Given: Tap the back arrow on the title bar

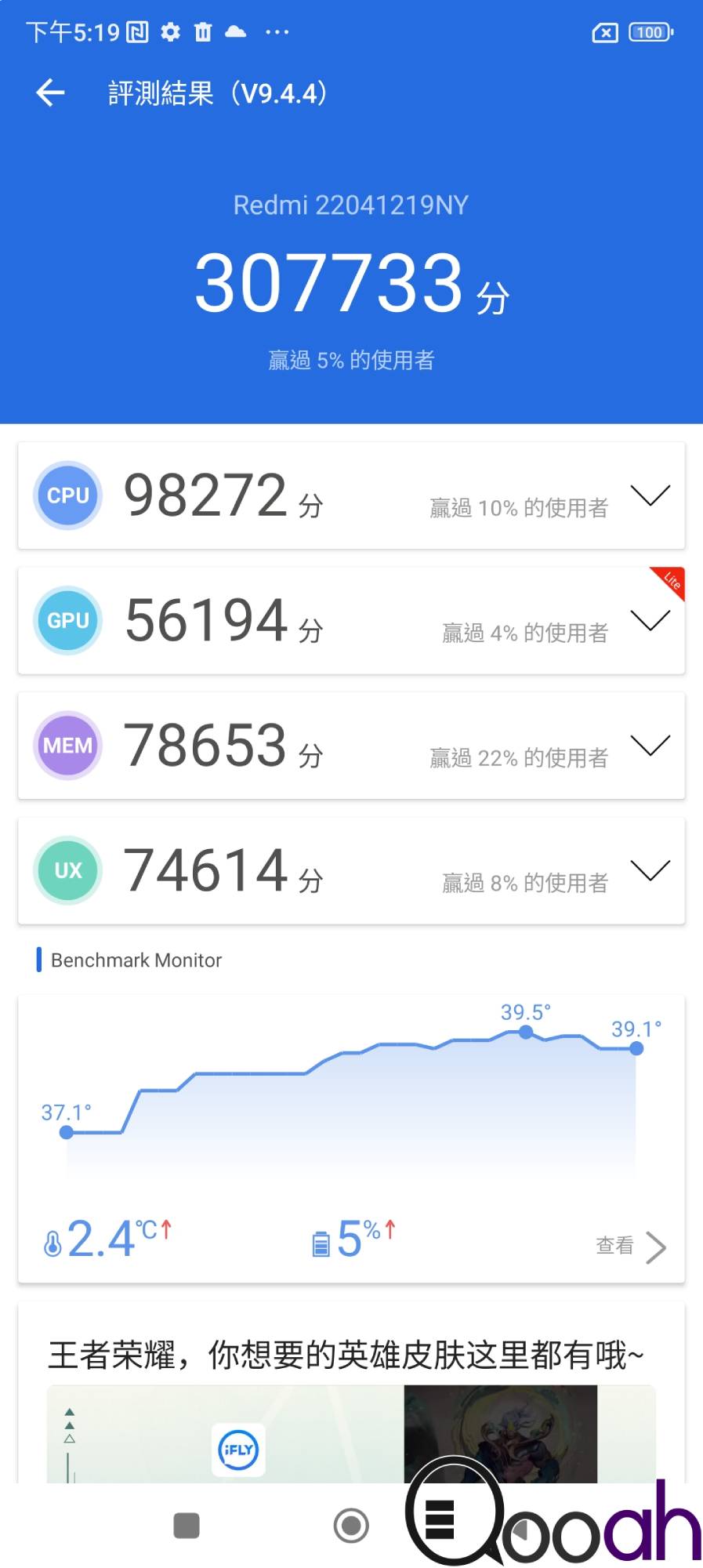Looking at the screenshot, I should [49, 92].
